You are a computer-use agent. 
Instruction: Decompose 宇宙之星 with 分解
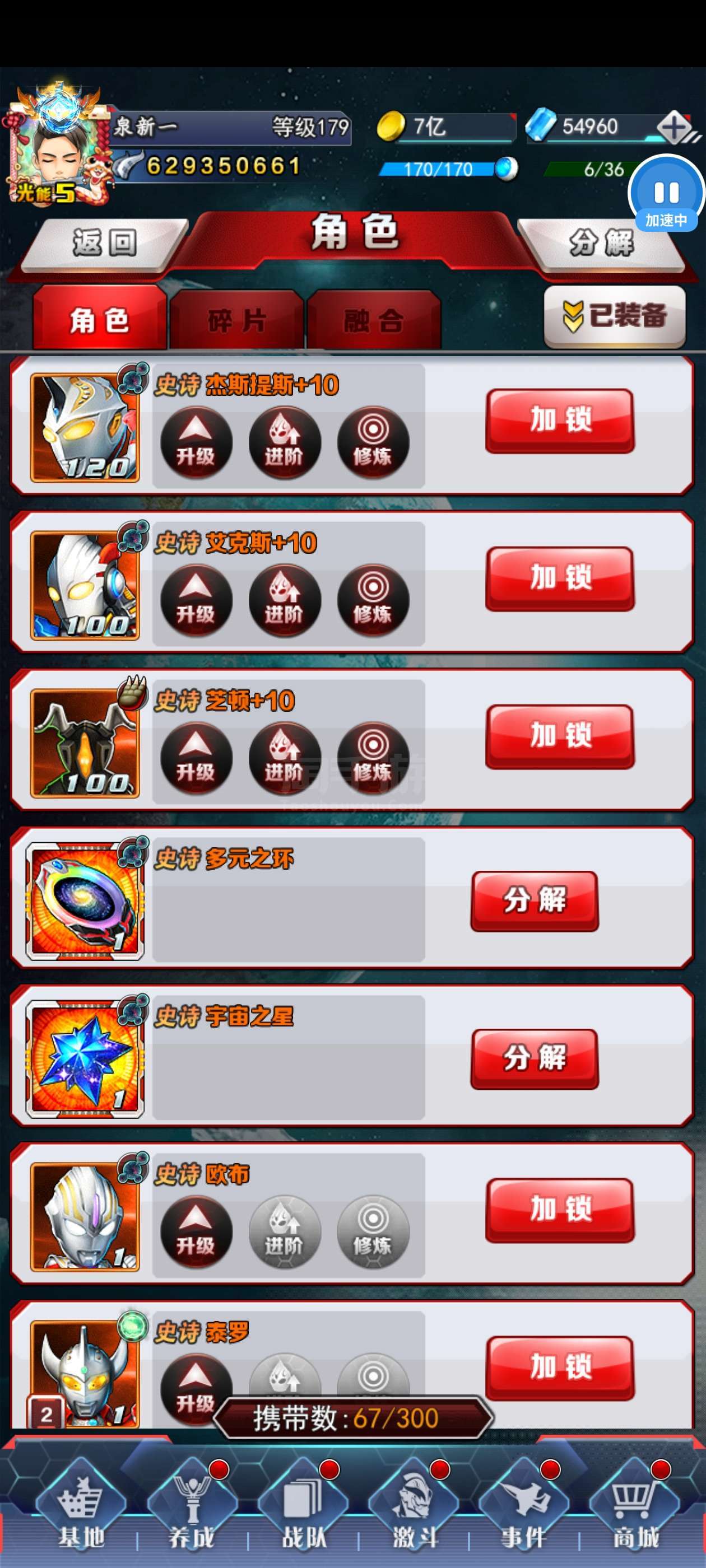[534, 1058]
